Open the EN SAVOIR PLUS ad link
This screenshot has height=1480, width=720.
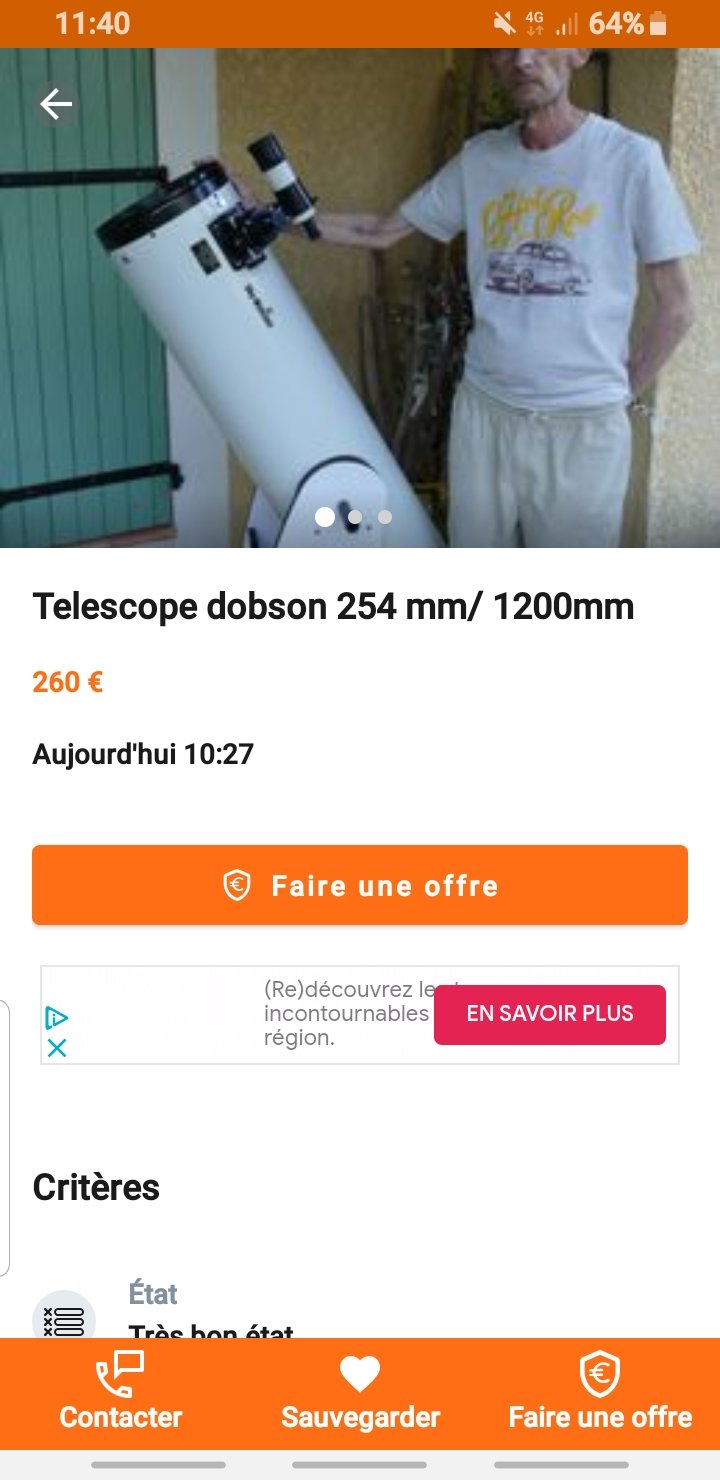point(549,1014)
